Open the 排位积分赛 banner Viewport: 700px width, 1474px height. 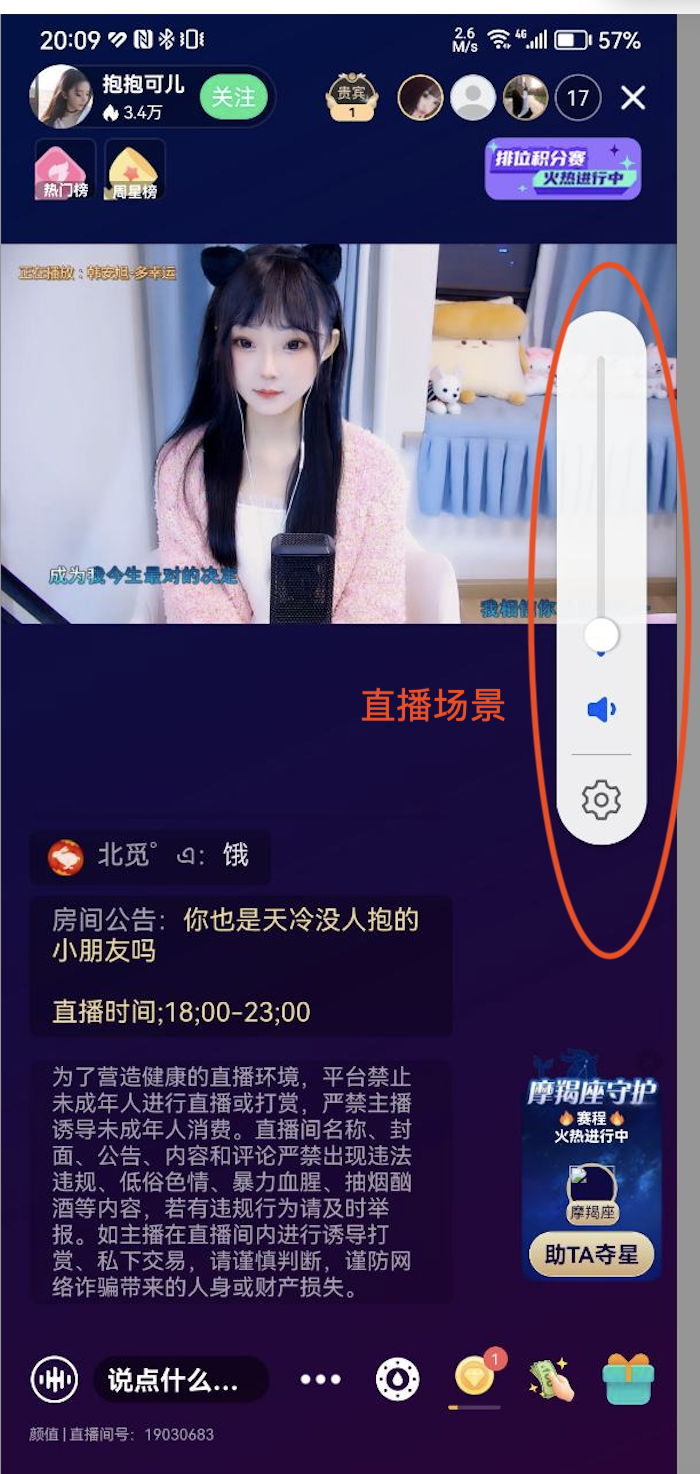[x=562, y=168]
